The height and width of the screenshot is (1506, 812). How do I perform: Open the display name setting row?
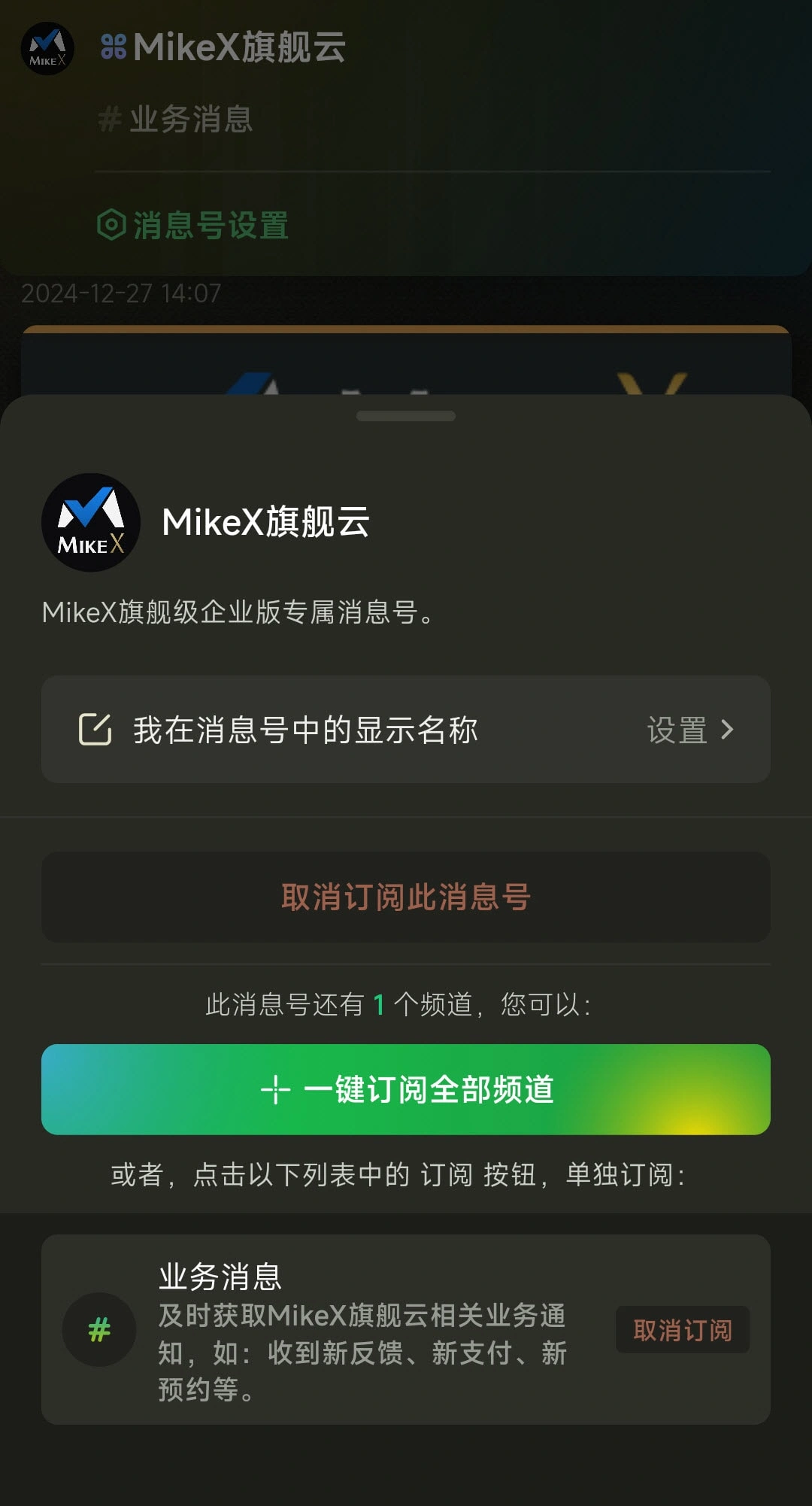click(x=406, y=730)
